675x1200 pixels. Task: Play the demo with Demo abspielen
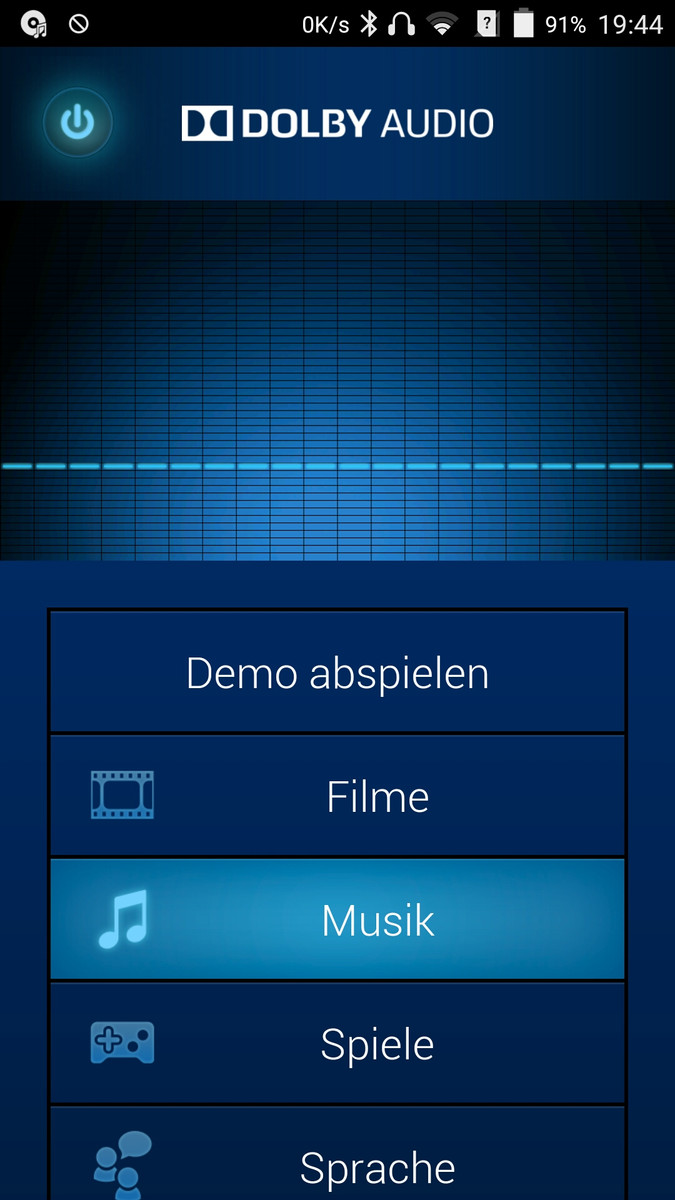pyautogui.click(x=337, y=672)
